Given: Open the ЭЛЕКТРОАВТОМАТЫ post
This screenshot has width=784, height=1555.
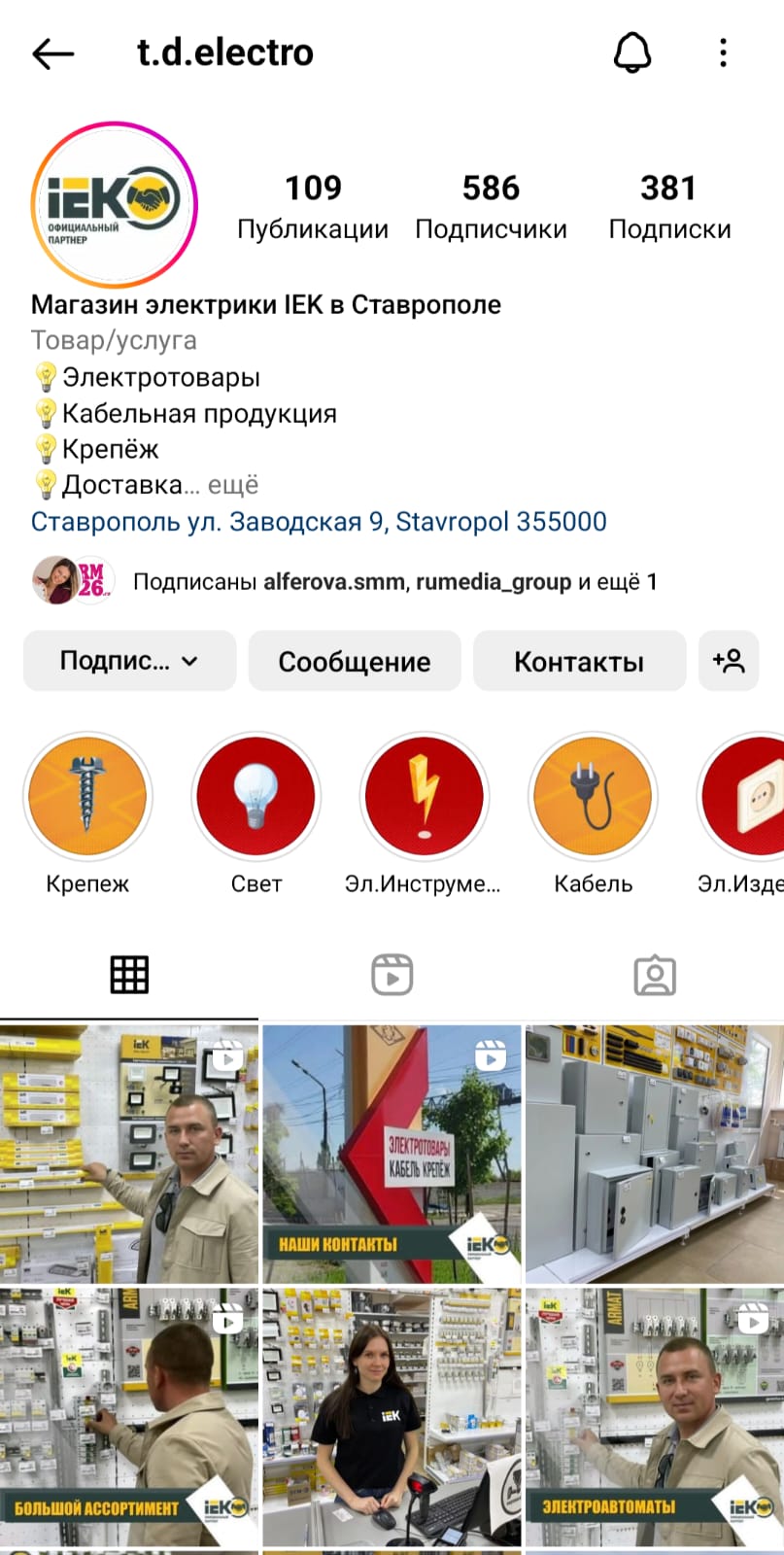Looking at the screenshot, I should pos(655,1417).
